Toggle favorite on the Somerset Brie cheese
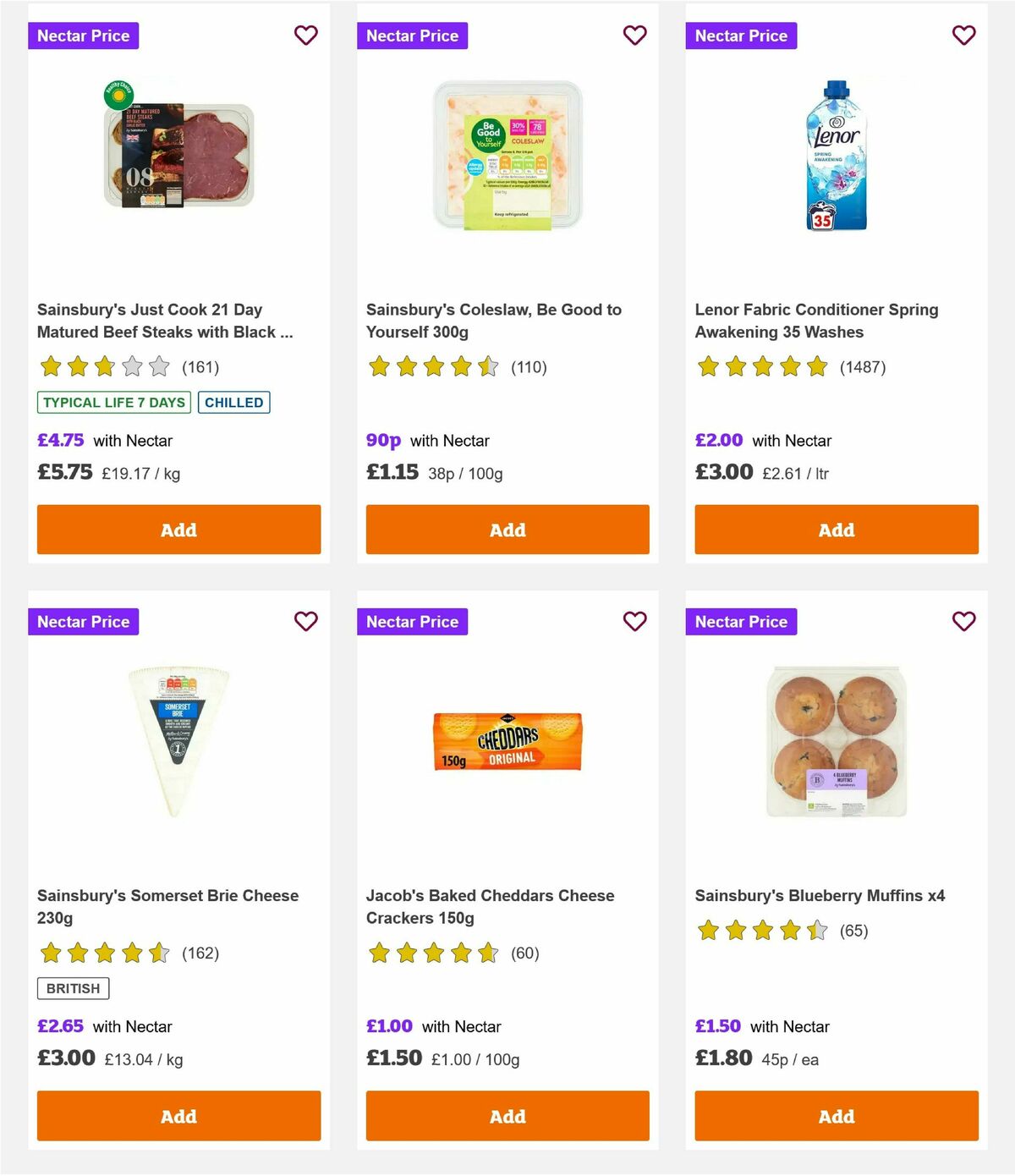This screenshot has height=1176, width=1015. point(306,621)
